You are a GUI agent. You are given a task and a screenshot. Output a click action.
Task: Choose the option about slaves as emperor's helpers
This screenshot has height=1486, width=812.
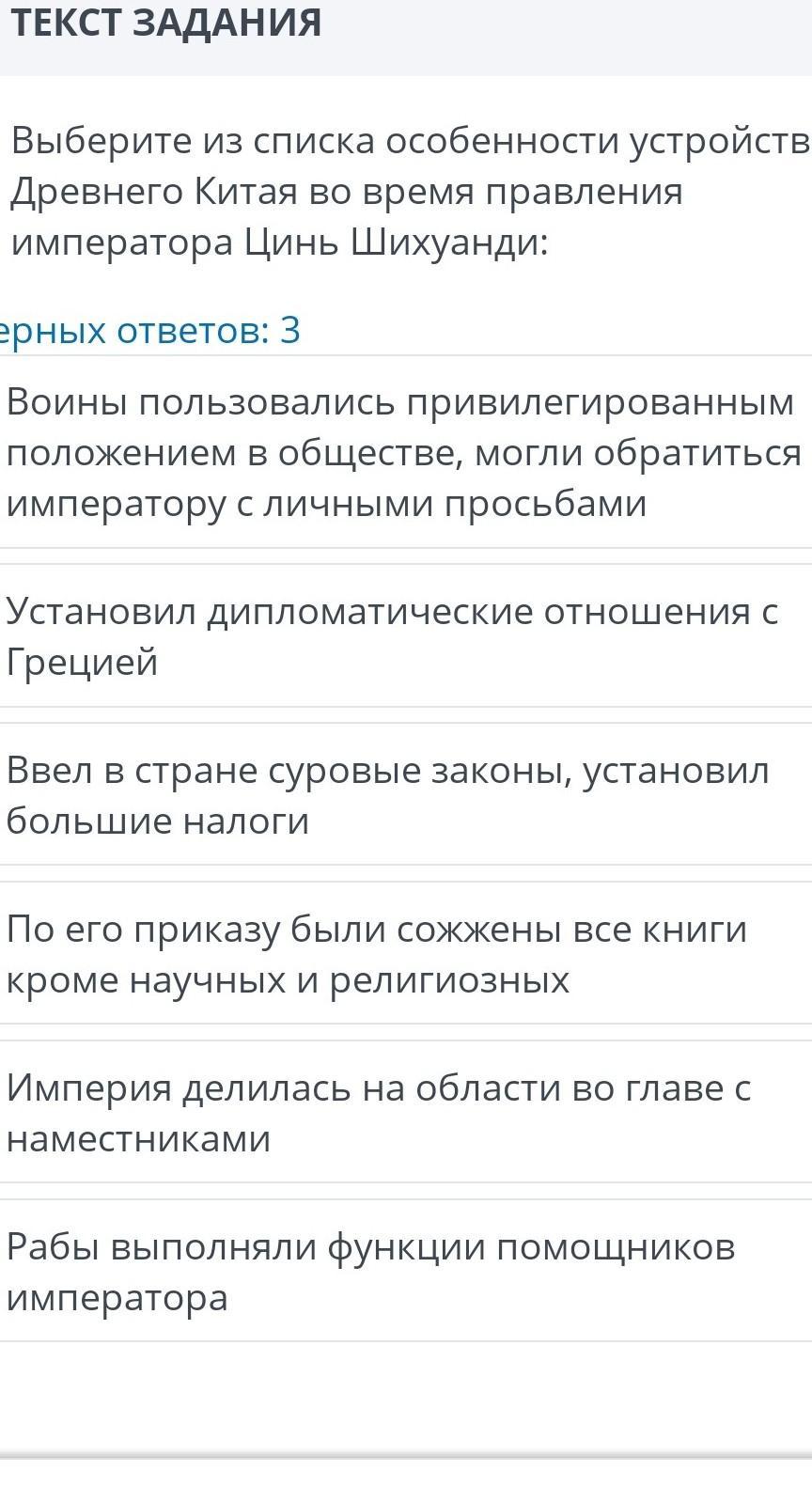tap(404, 1272)
